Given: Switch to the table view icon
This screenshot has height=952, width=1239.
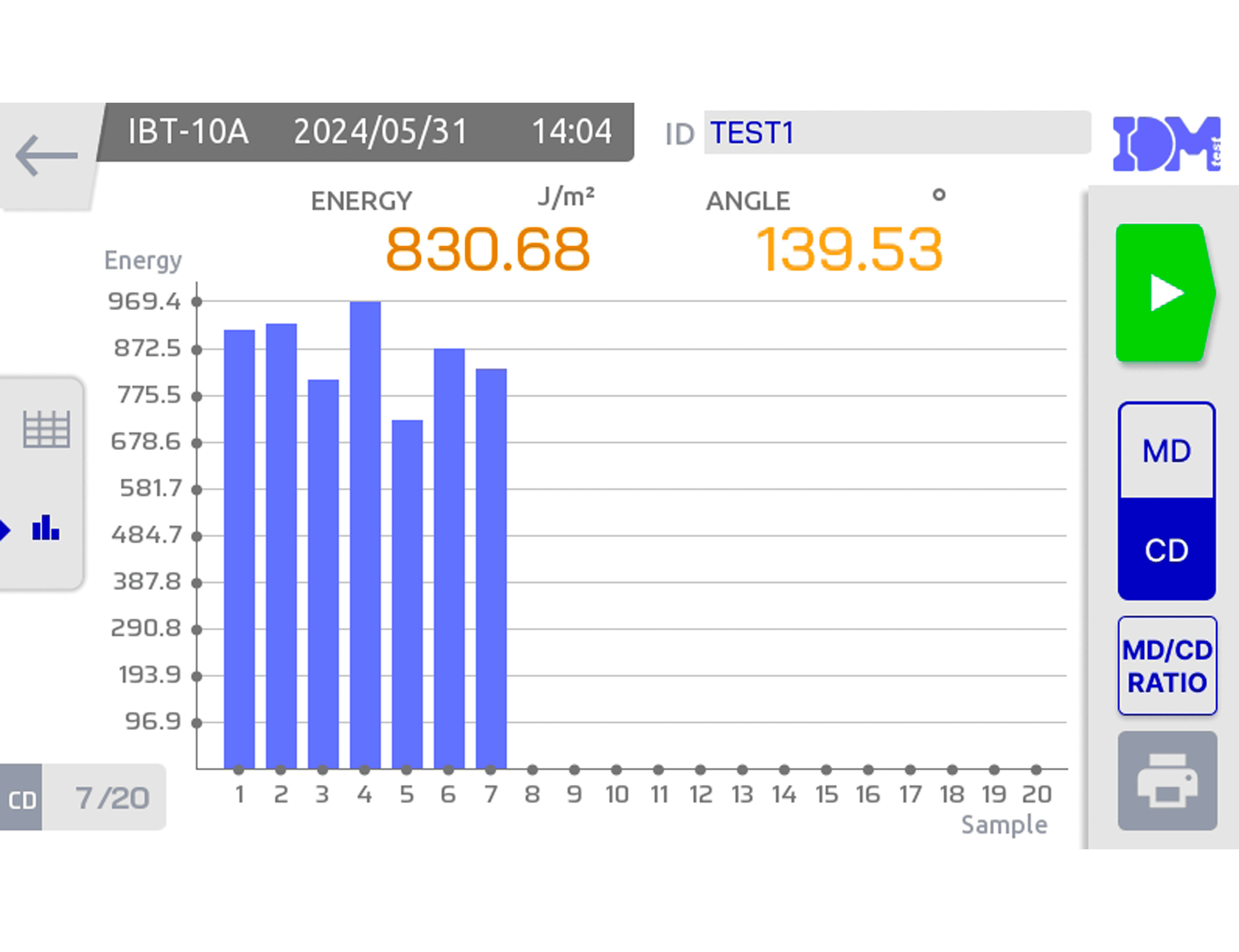Looking at the screenshot, I should [47, 429].
